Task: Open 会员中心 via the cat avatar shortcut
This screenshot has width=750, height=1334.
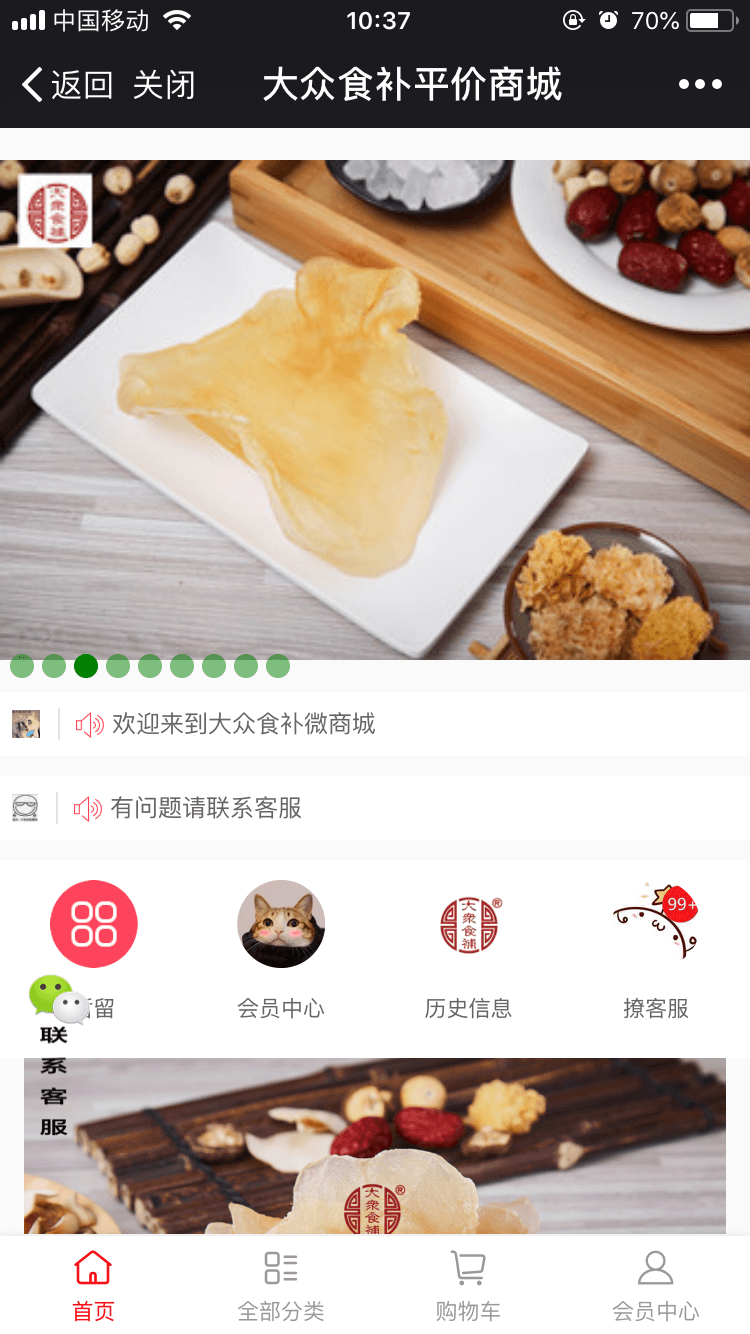Action: [281, 924]
